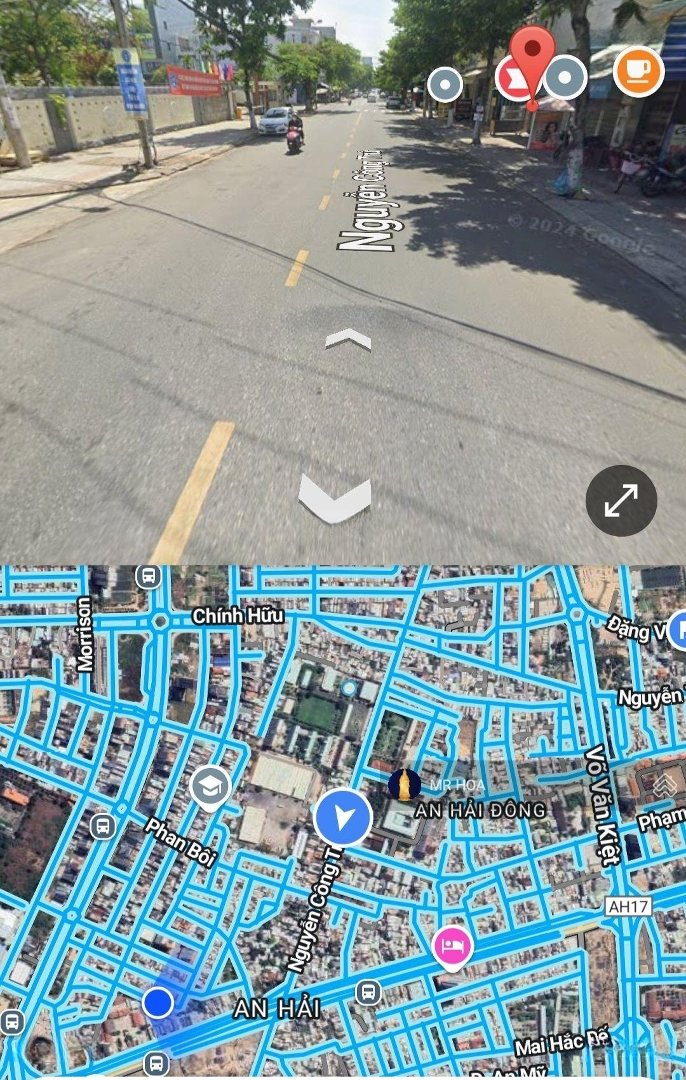Tap the pink hotel marker on the map
Image resolution: width=686 pixels, height=1080 pixels.
point(452,946)
